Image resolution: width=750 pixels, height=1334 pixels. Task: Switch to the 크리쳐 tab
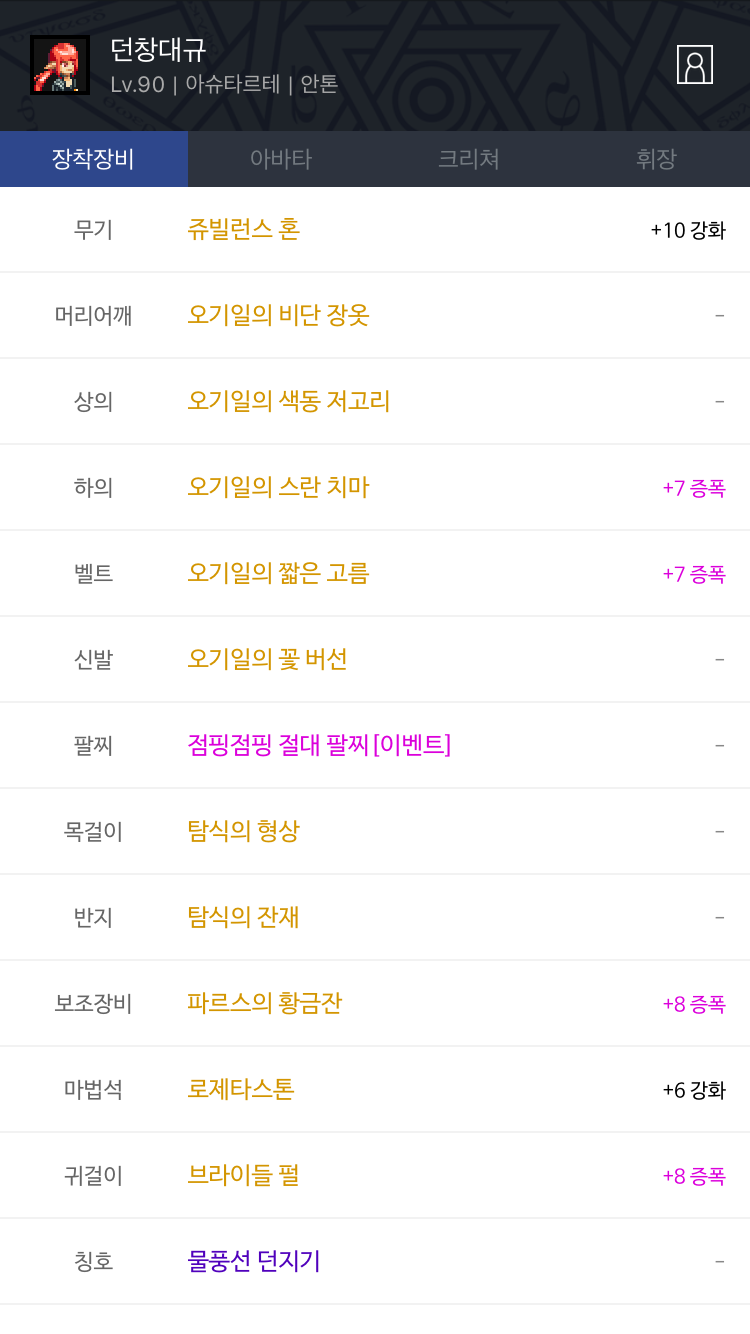pyautogui.click(x=469, y=159)
